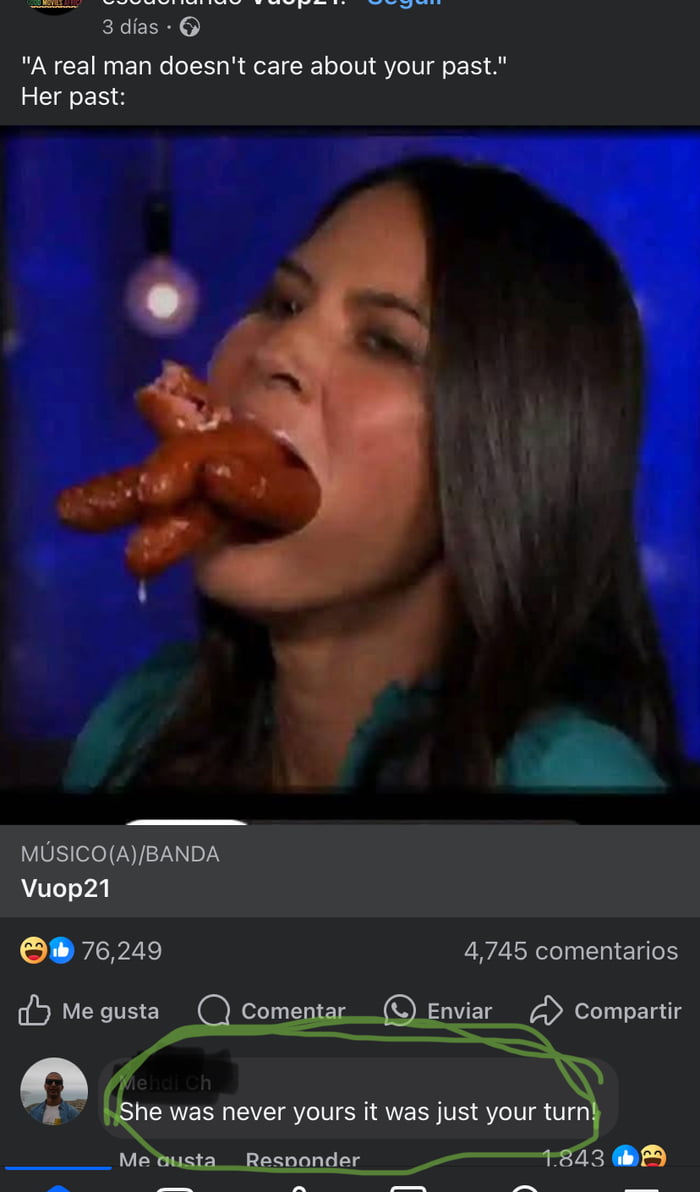Reply to the comment via Responder
This screenshot has width=700, height=1192.
click(x=302, y=1160)
